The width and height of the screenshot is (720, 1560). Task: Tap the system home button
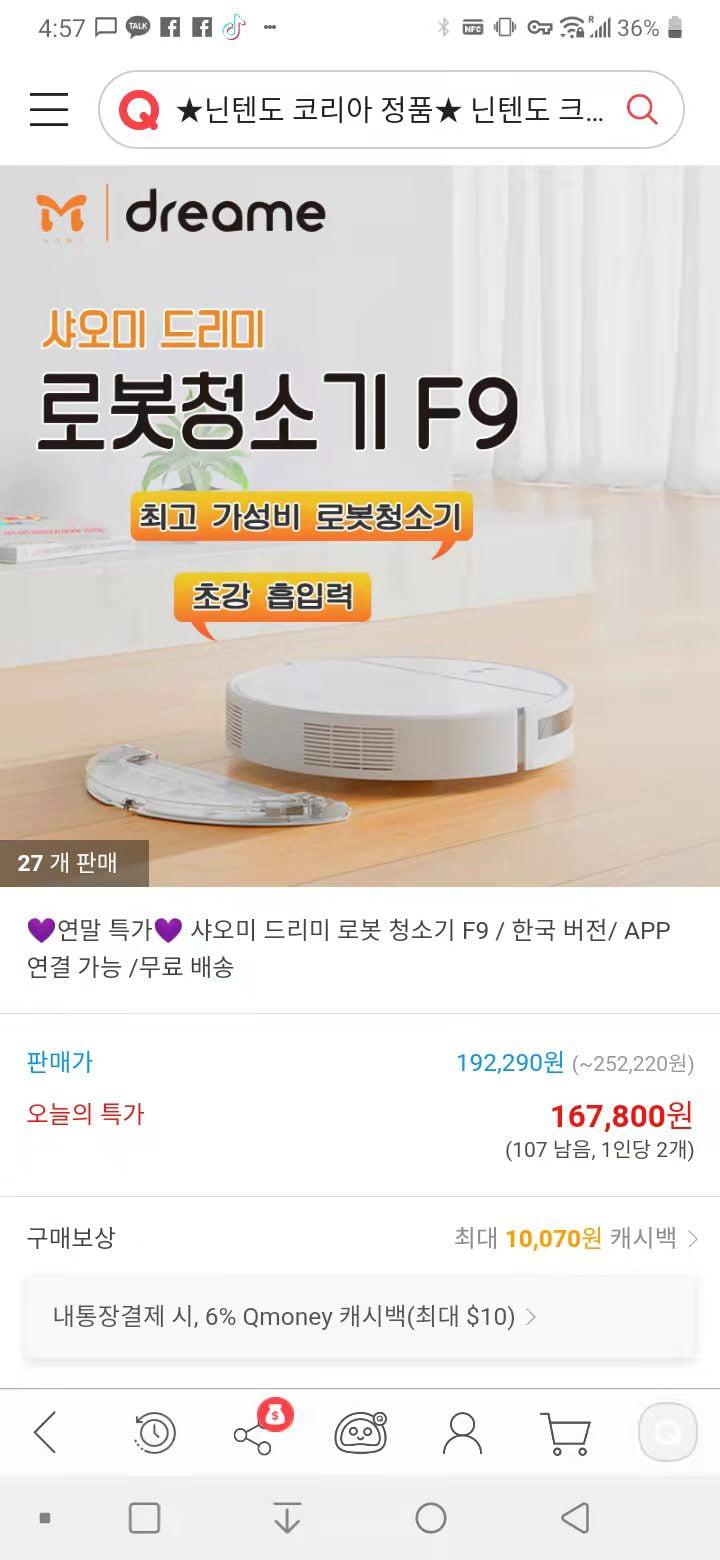(x=431, y=1518)
